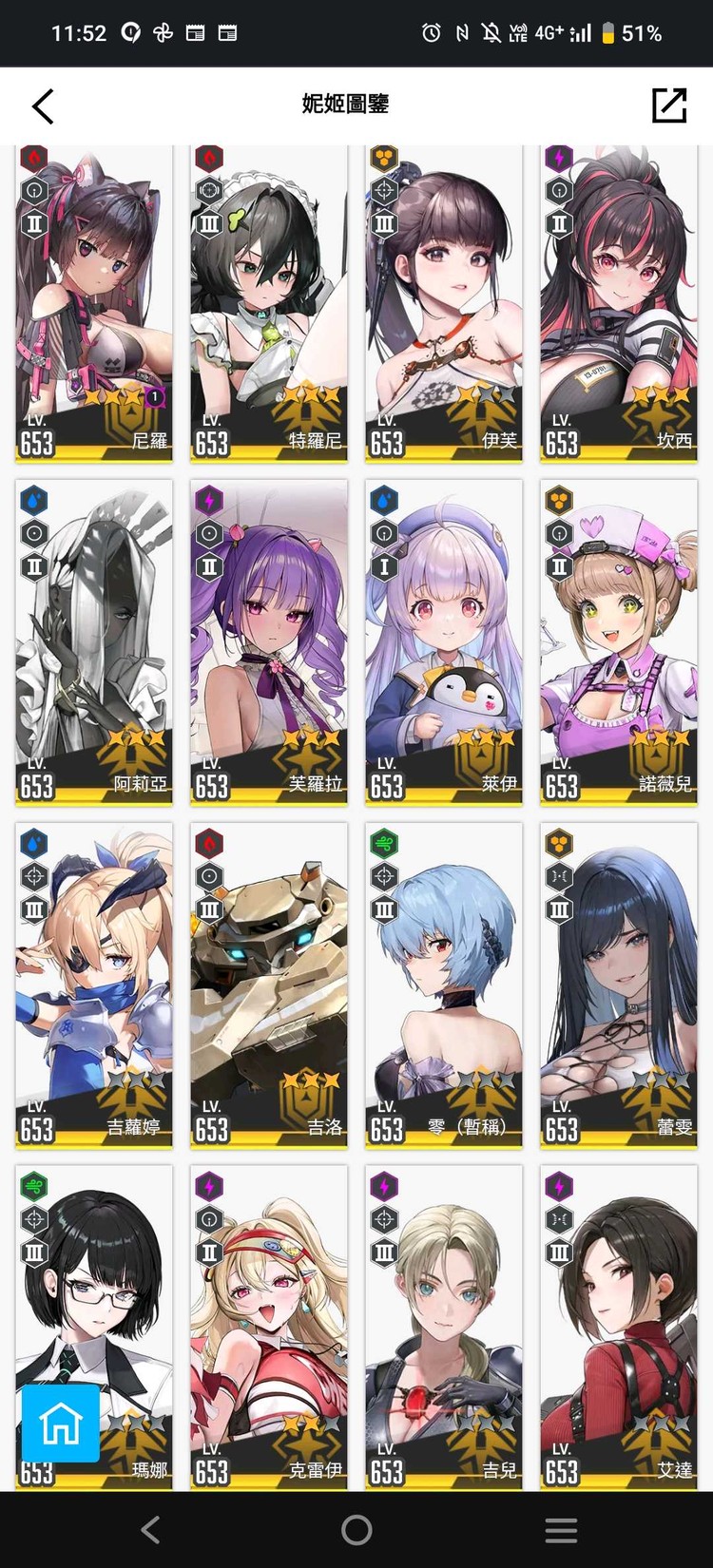This screenshot has width=713, height=1568.
Task: Select the 芙羅拉 character card
Action: pos(269,642)
